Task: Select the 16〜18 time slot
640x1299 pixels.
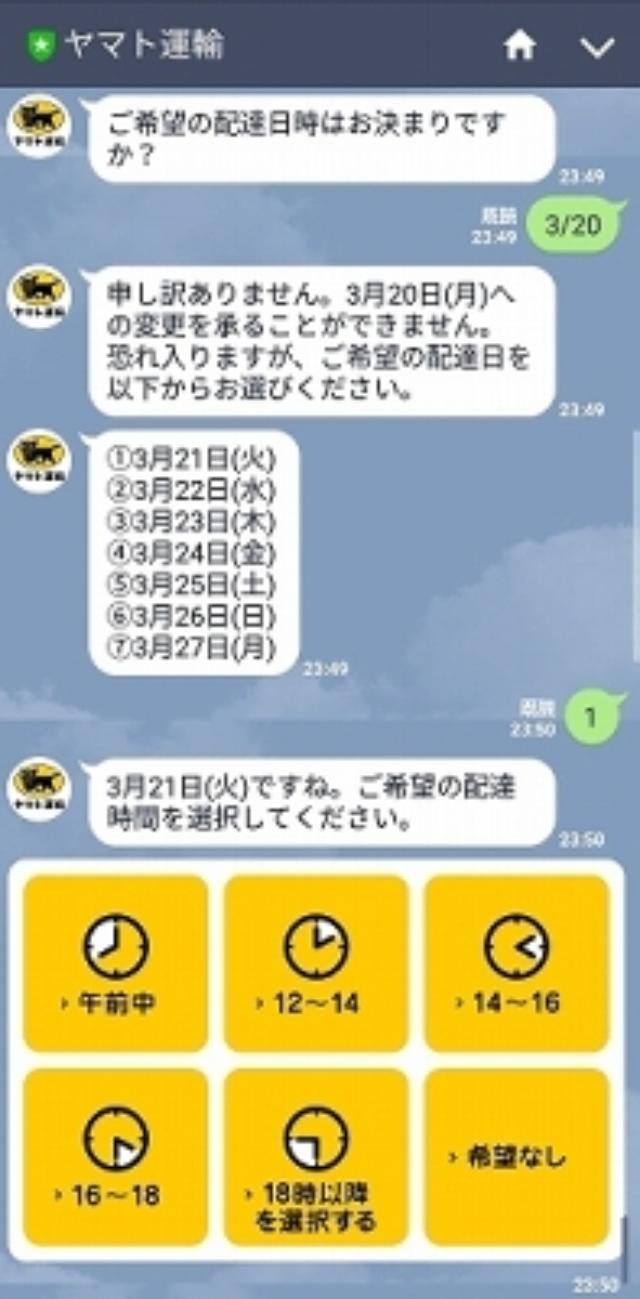Action: (116, 1157)
